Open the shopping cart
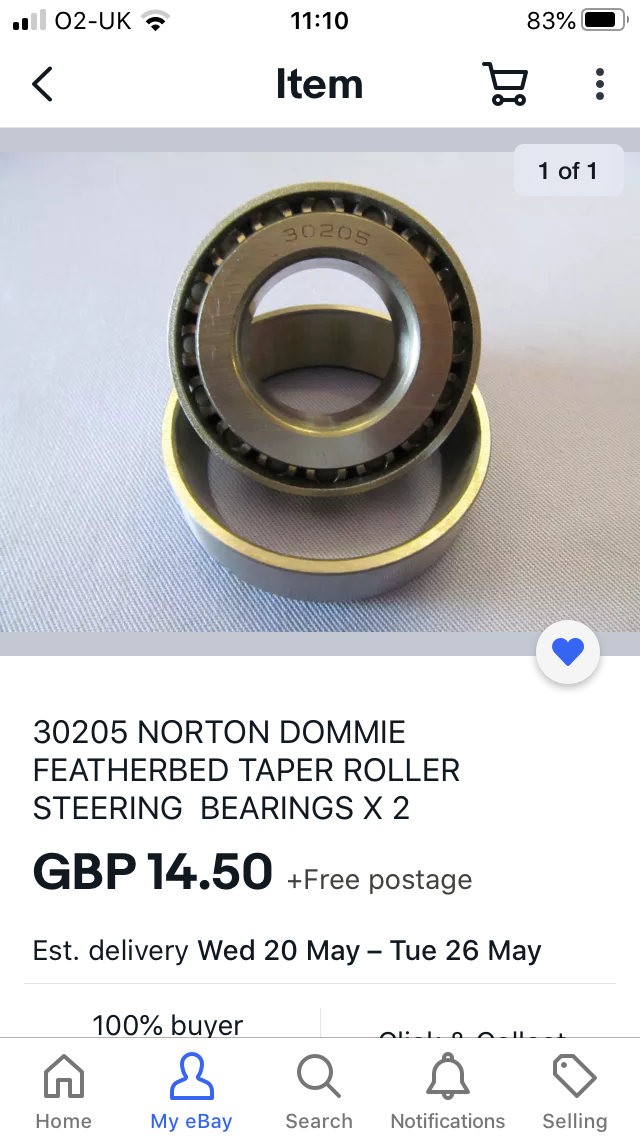640x1136 pixels. pyautogui.click(x=505, y=84)
